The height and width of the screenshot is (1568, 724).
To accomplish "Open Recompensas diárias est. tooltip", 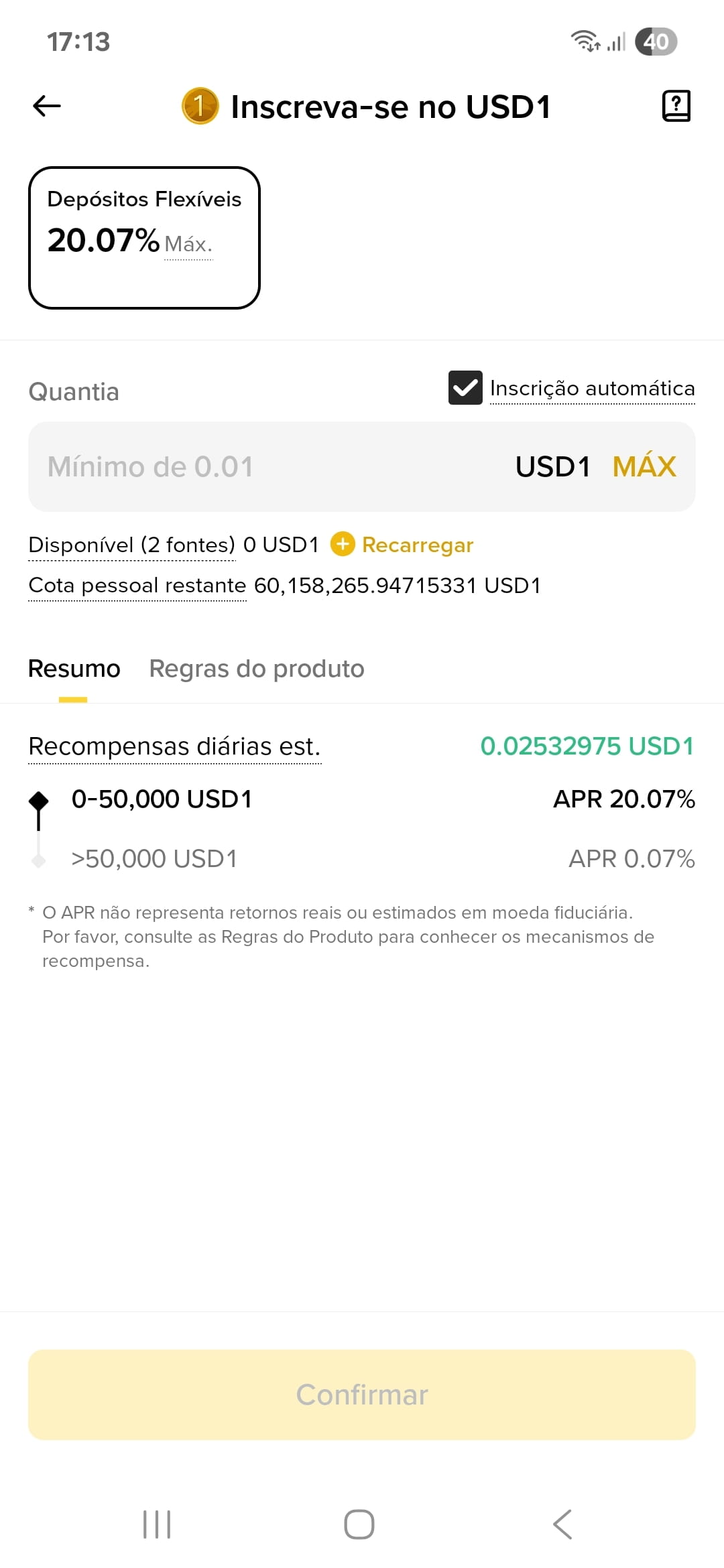I will (x=174, y=746).
